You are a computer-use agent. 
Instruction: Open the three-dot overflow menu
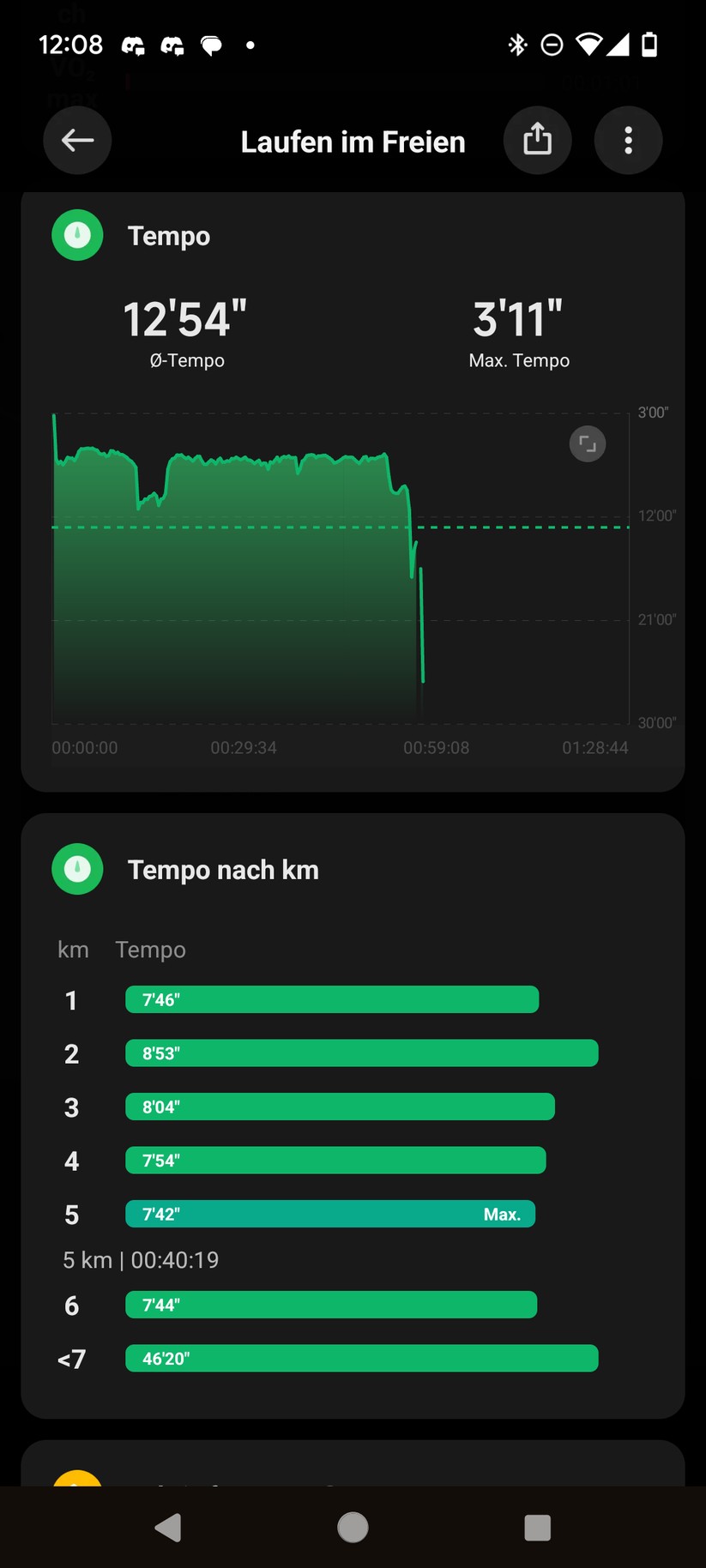(628, 141)
